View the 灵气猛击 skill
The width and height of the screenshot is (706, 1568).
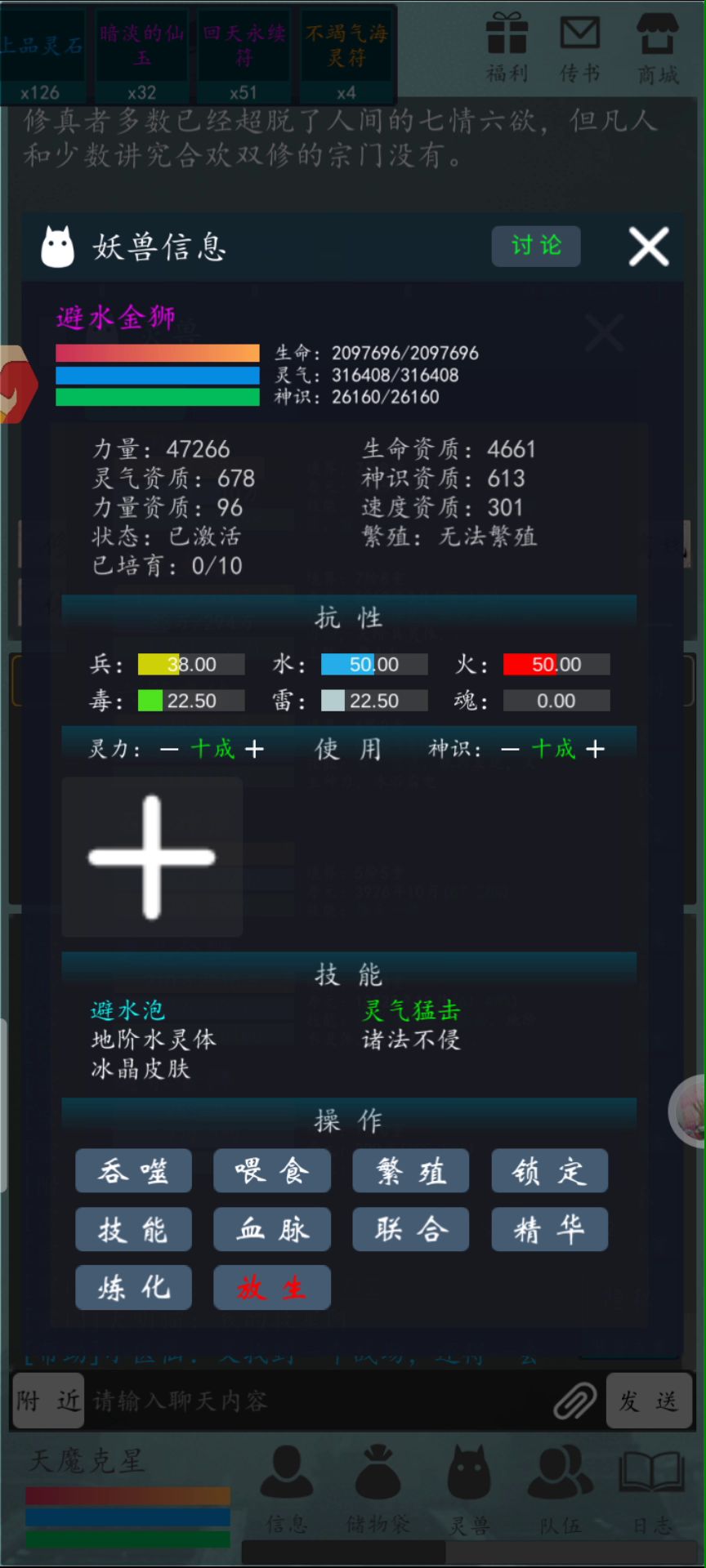(411, 1010)
